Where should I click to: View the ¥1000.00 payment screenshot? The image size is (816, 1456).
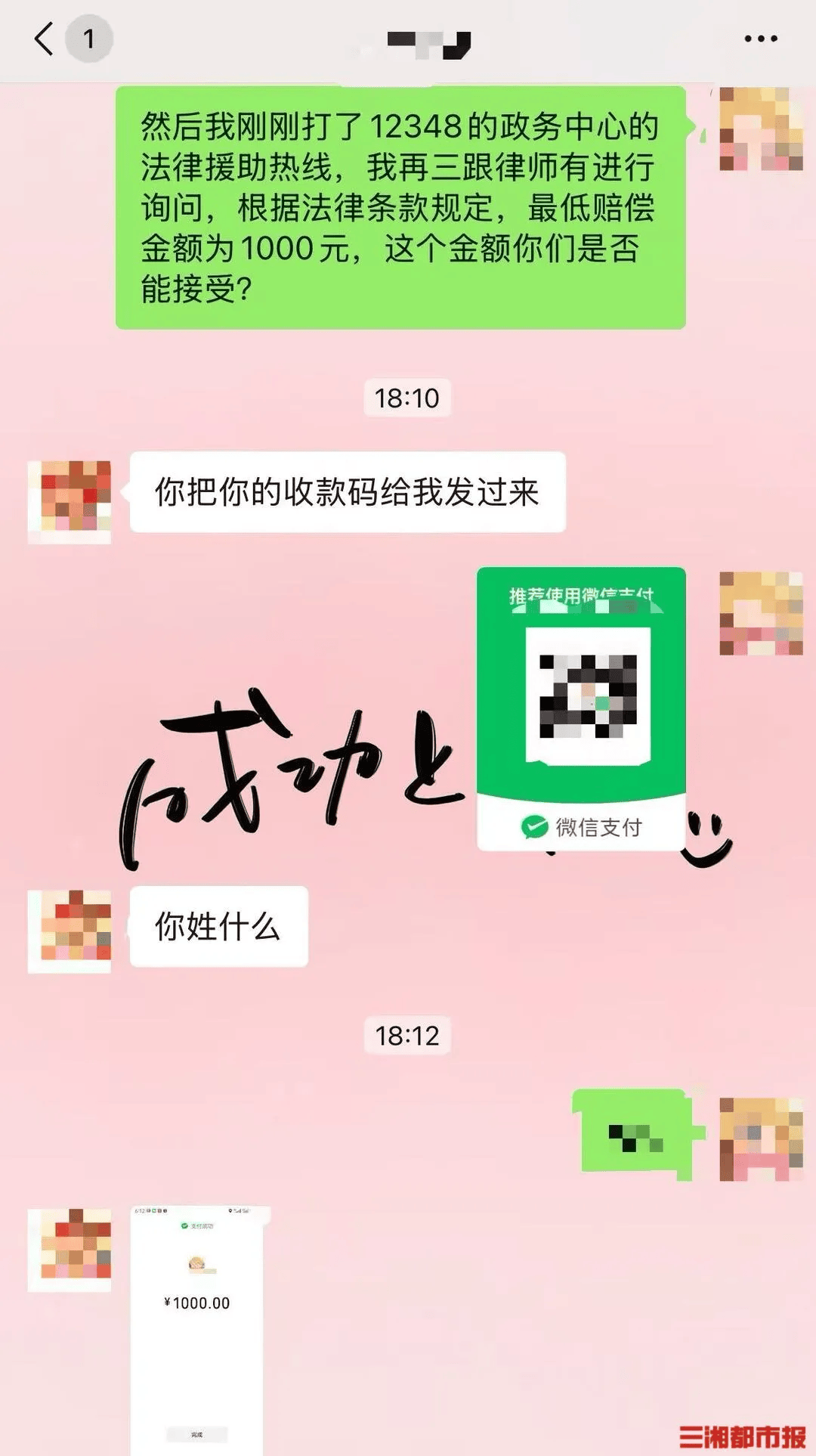coord(198,1328)
